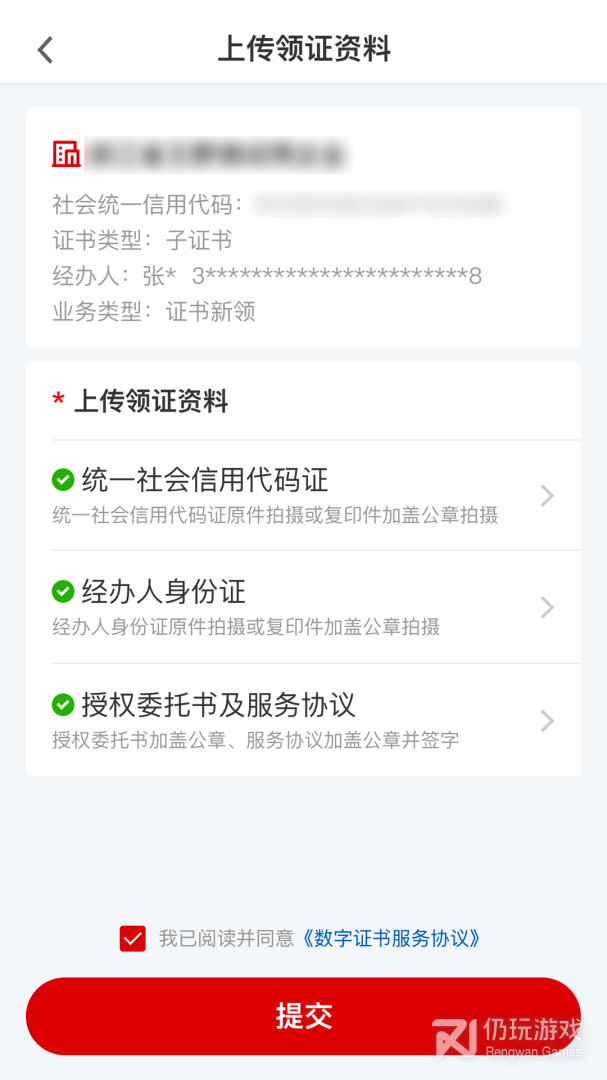
Task: Open 统一社会信用代码证 upload row
Action: coord(302,495)
